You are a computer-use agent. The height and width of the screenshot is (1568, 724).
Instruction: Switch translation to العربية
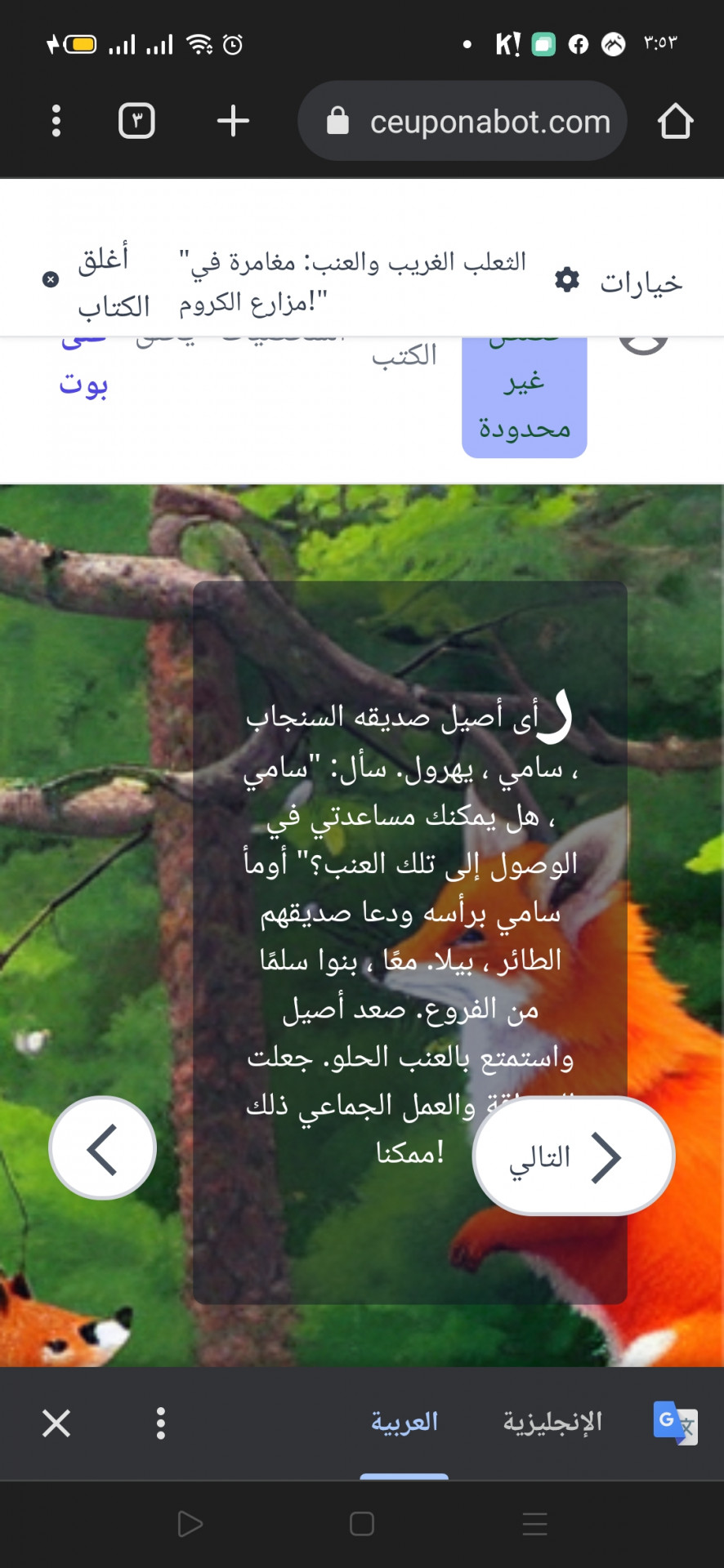tap(404, 1423)
